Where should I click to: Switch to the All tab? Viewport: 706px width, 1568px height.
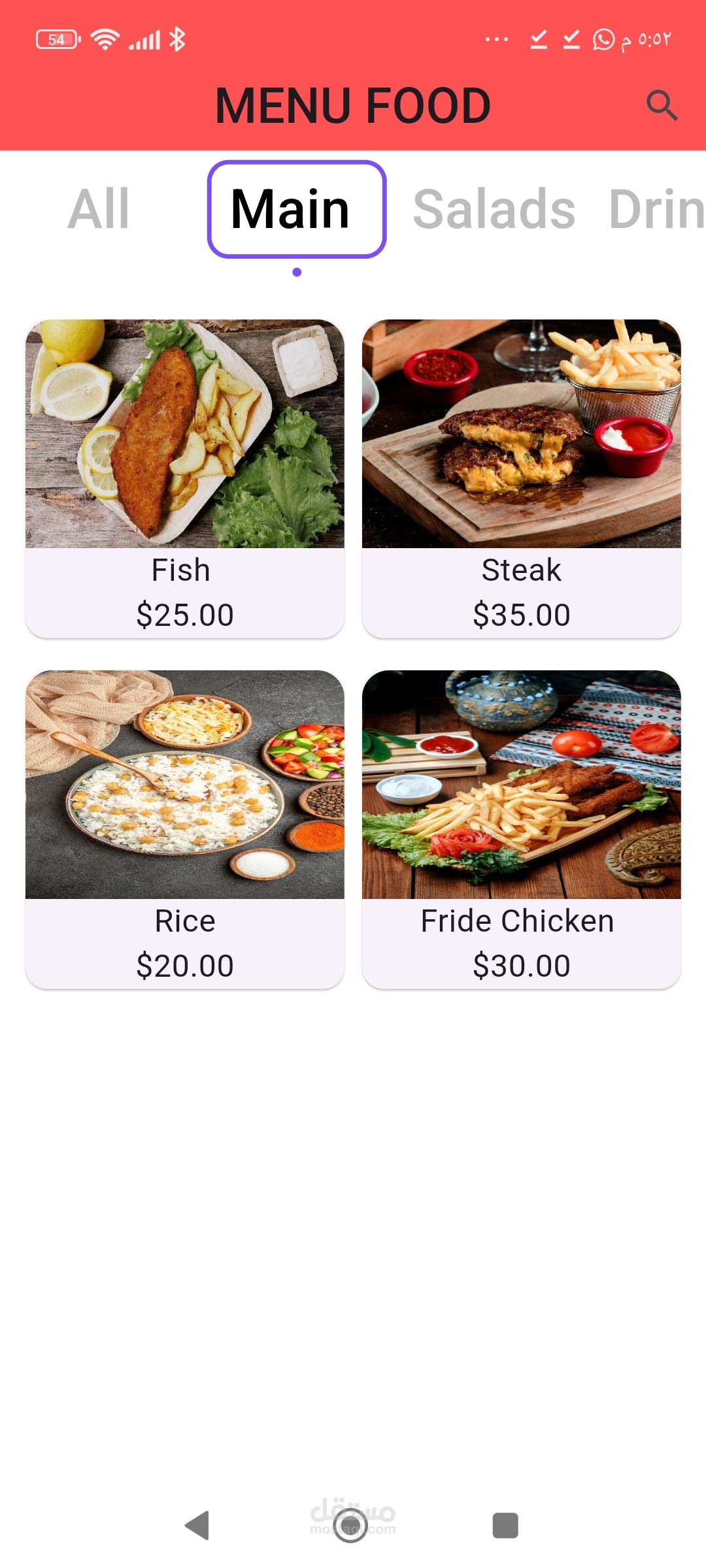[99, 209]
